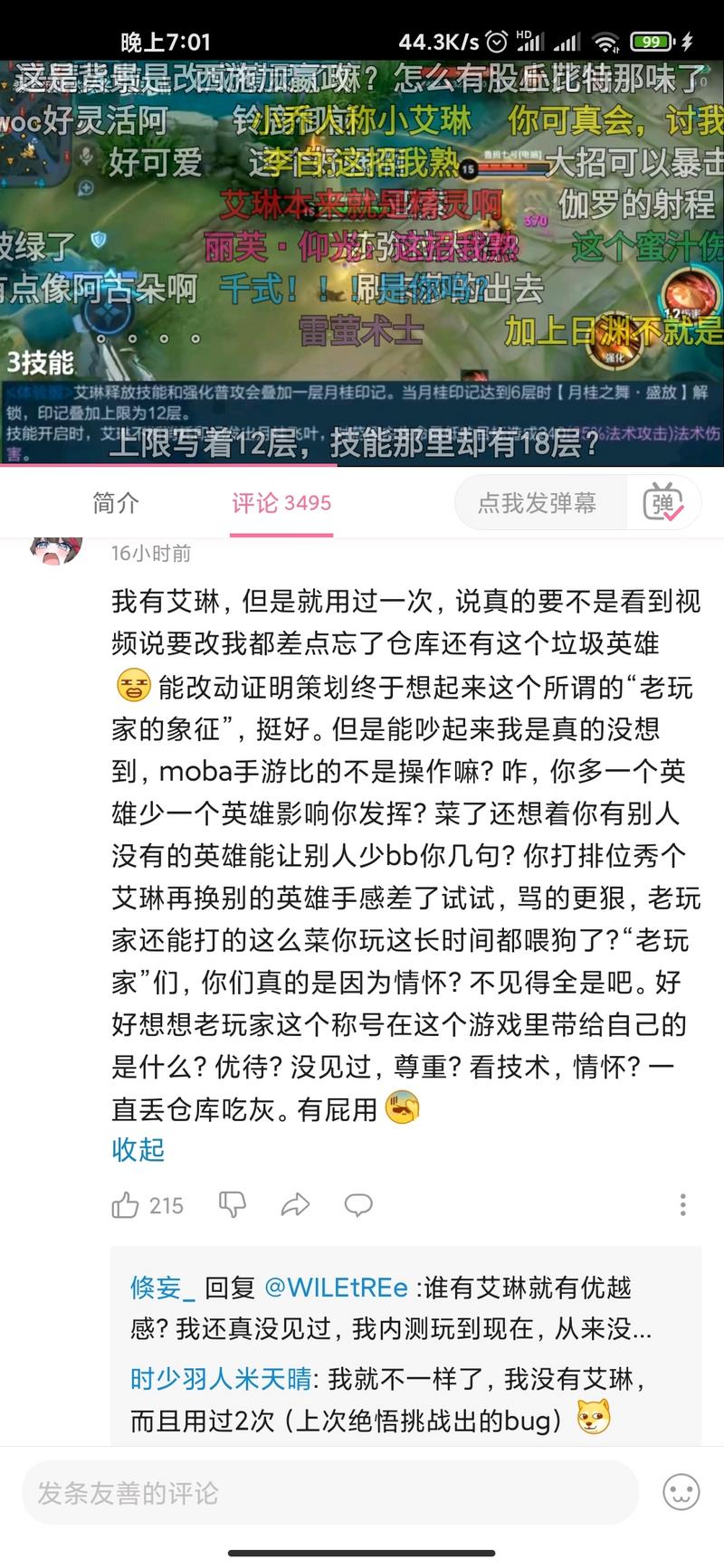This screenshot has width=724, height=1568.
Task: Tap the video player to show controls
Action: pyautogui.click(x=362, y=262)
